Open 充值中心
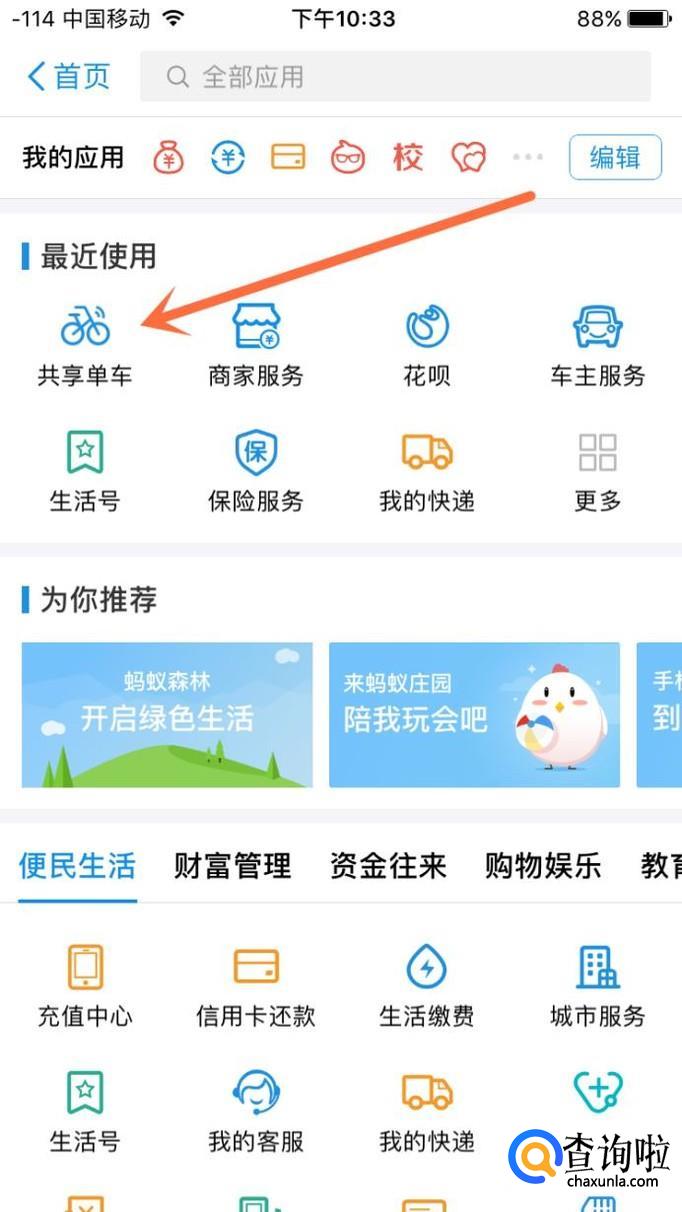The image size is (682, 1212). tap(85, 986)
